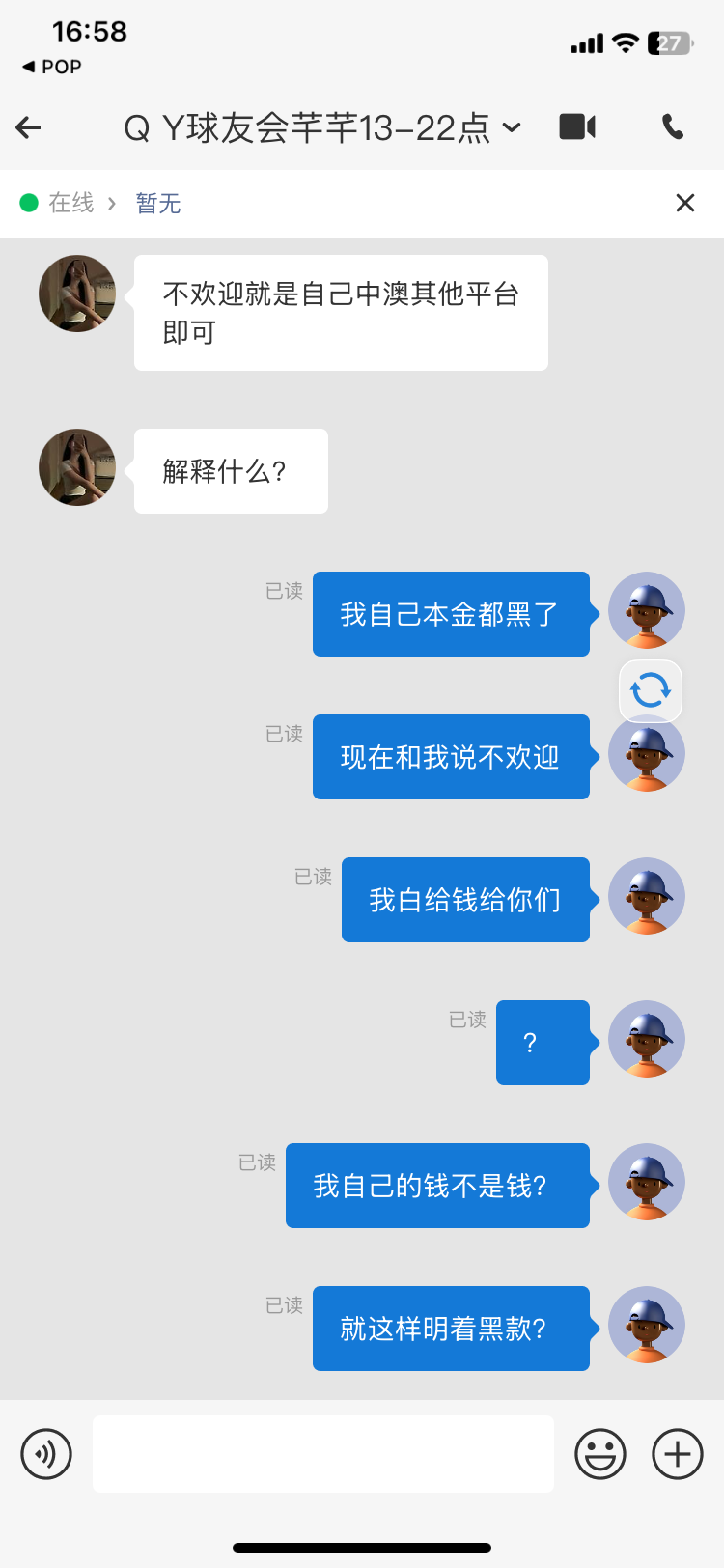Tap the blue ? message bubble
Image resolution: width=724 pixels, height=1568 pixels.
pyautogui.click(x=543, y=1043)
